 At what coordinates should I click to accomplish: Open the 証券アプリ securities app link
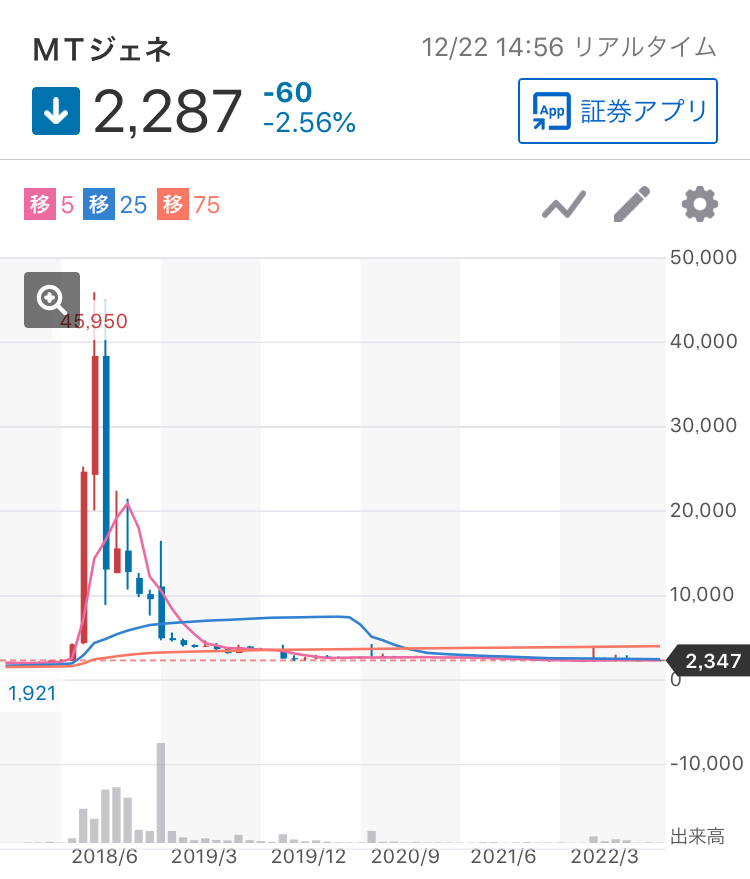pos(617,111)
